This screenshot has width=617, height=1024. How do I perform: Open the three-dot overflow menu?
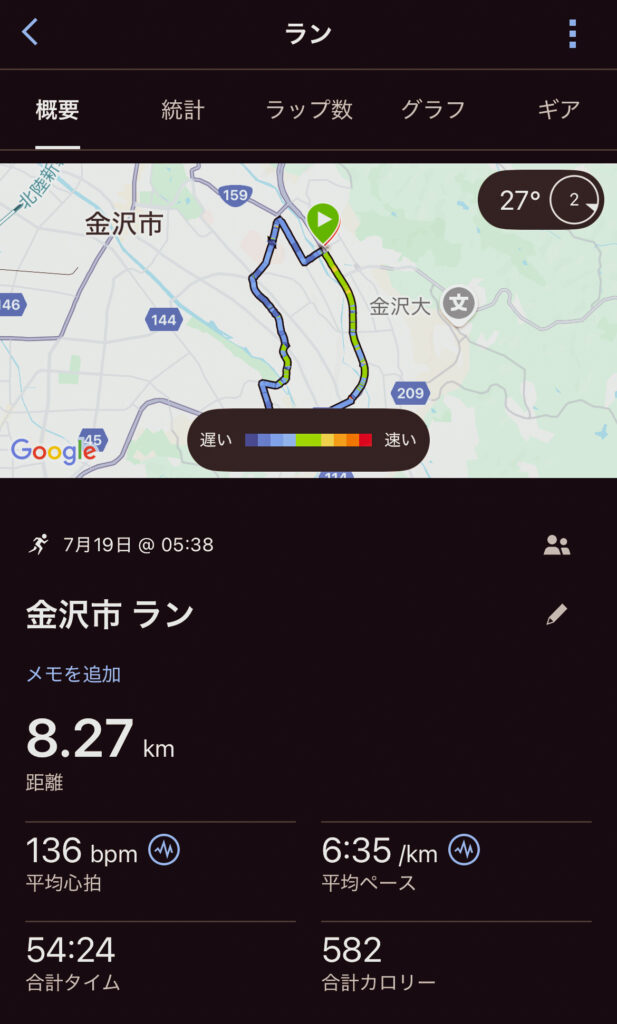pyautogui.click(x=572, y=33)
